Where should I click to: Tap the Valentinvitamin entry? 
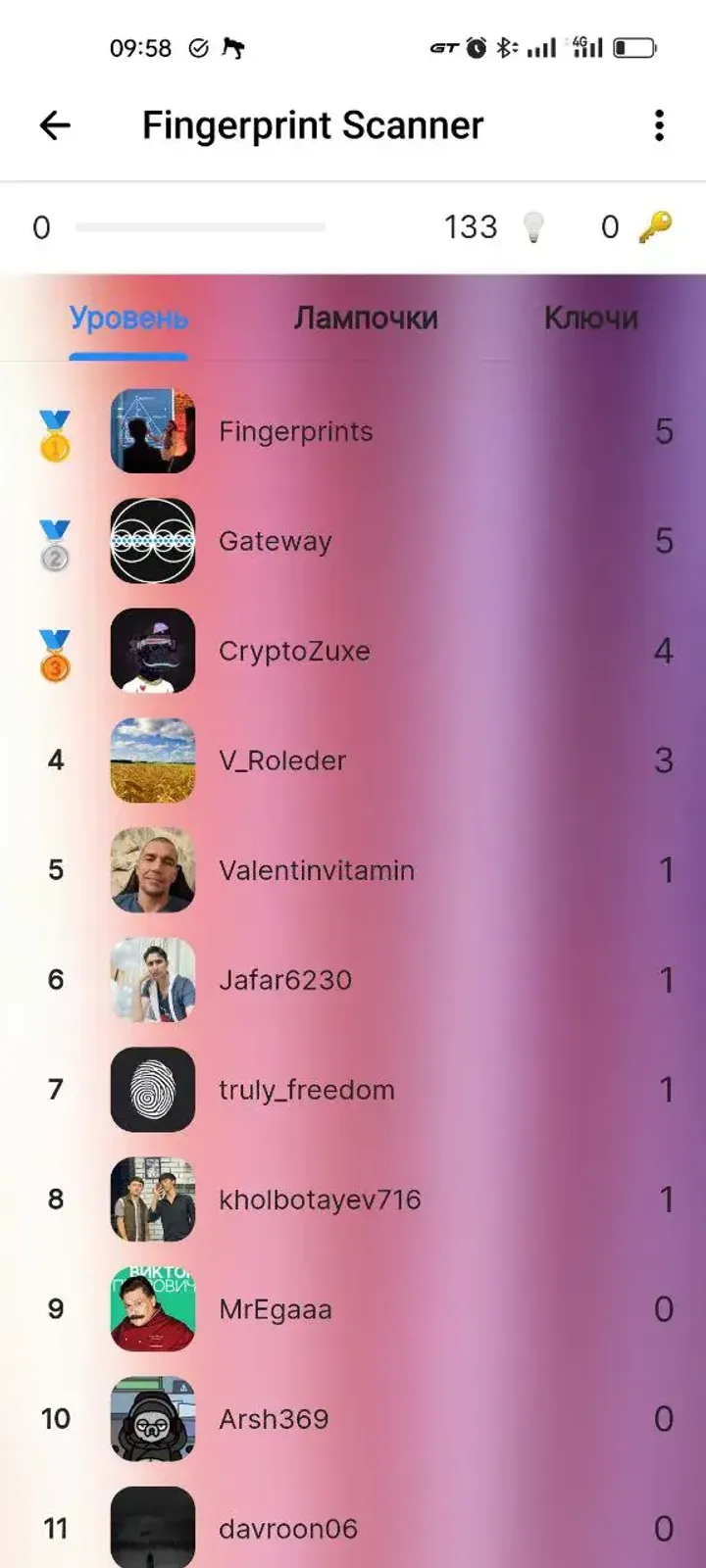click(316, 870)
